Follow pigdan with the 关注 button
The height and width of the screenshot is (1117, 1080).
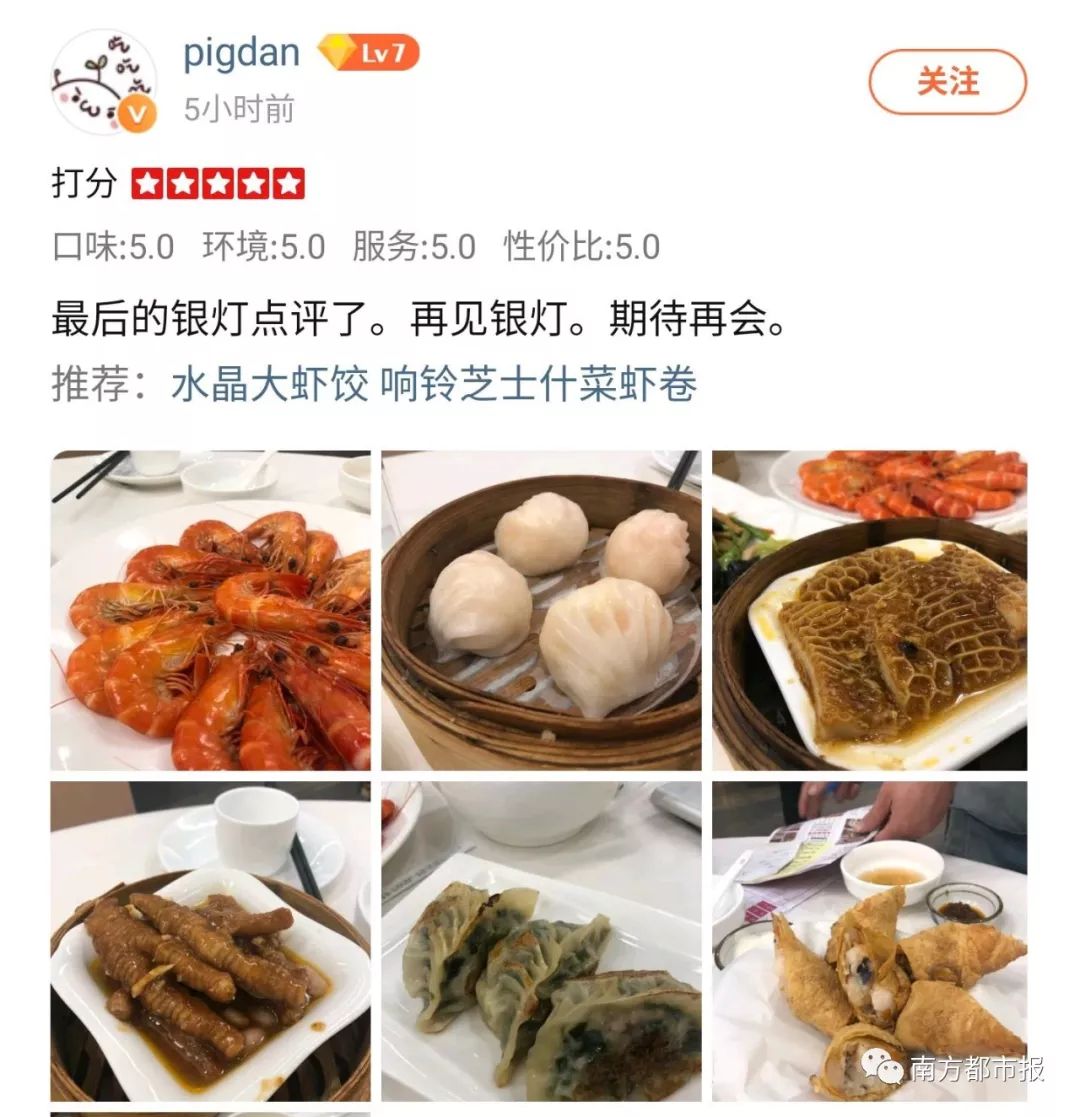(x=947, y=82)
